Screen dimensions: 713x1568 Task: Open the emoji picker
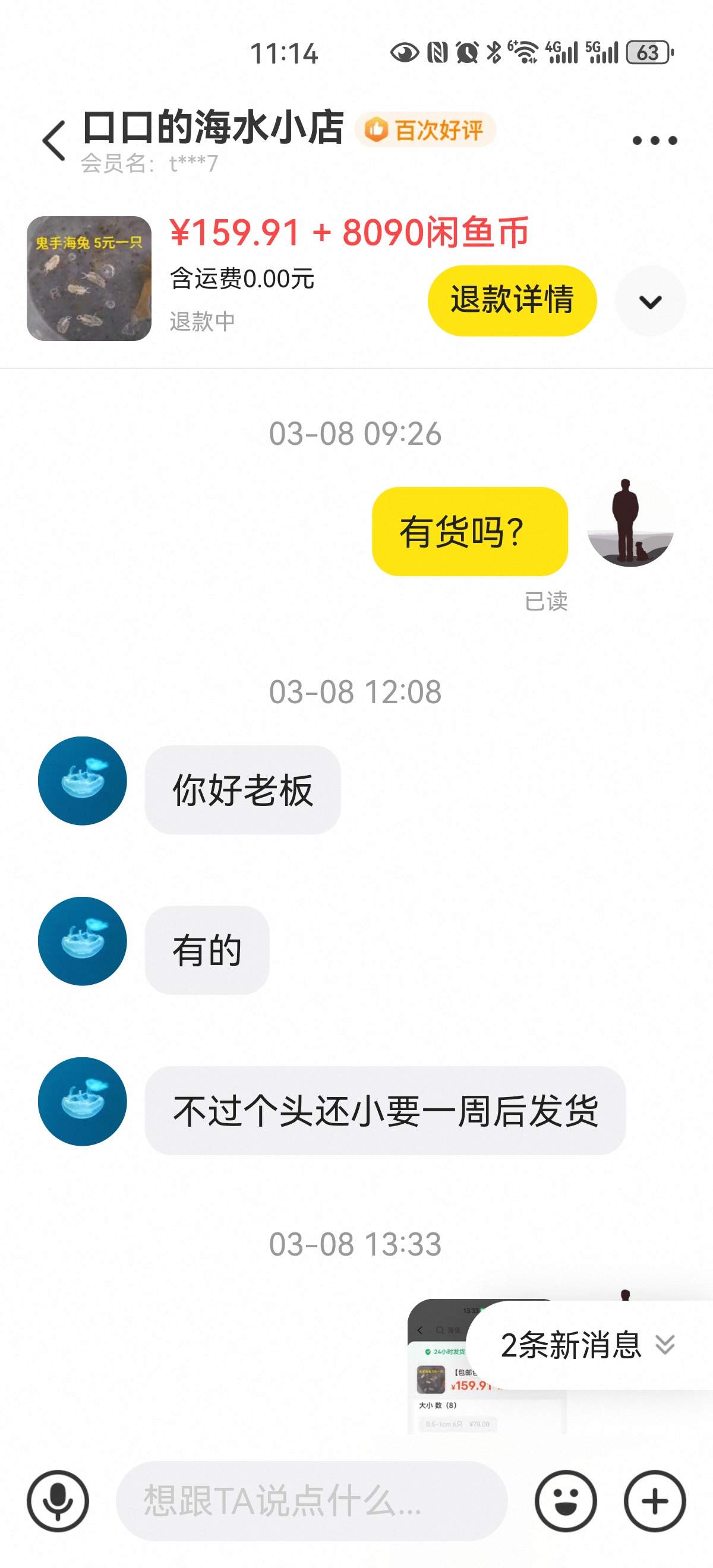point(566,1501)
